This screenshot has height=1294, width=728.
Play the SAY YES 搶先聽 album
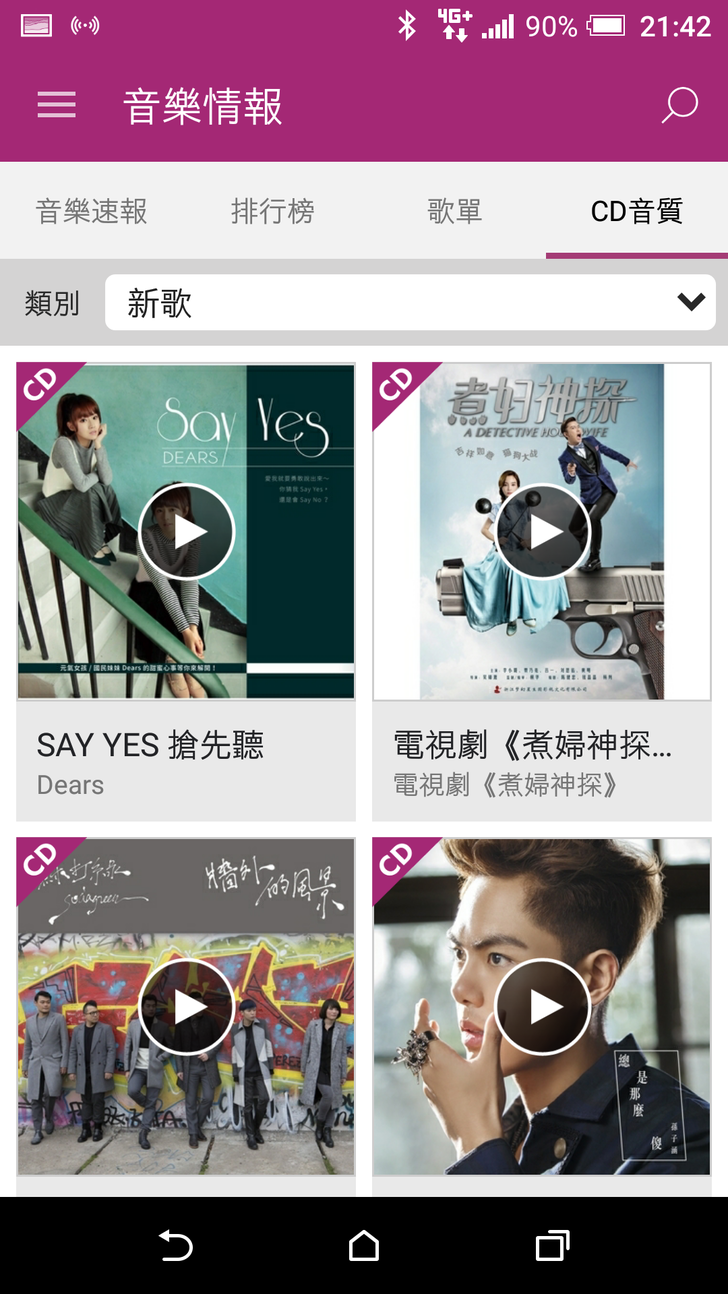(x=186, y=532)
